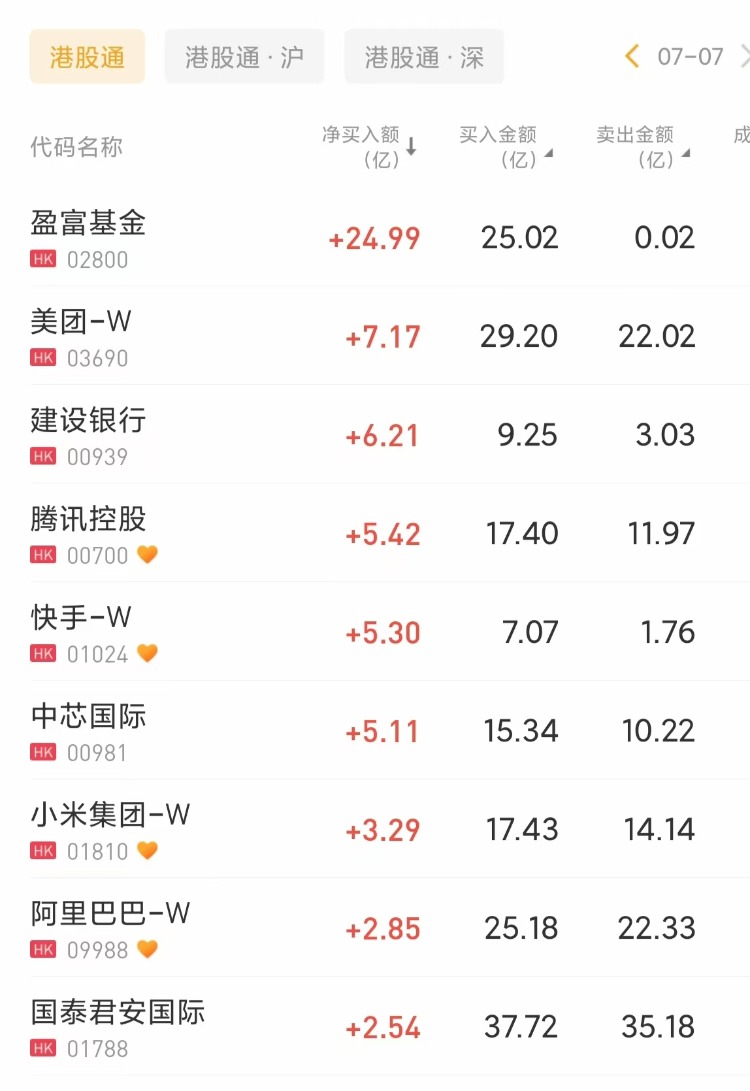Switch to 港股通·沪 tab
The height and width of the screenshot is (1091, 750).
click(244, 57)
